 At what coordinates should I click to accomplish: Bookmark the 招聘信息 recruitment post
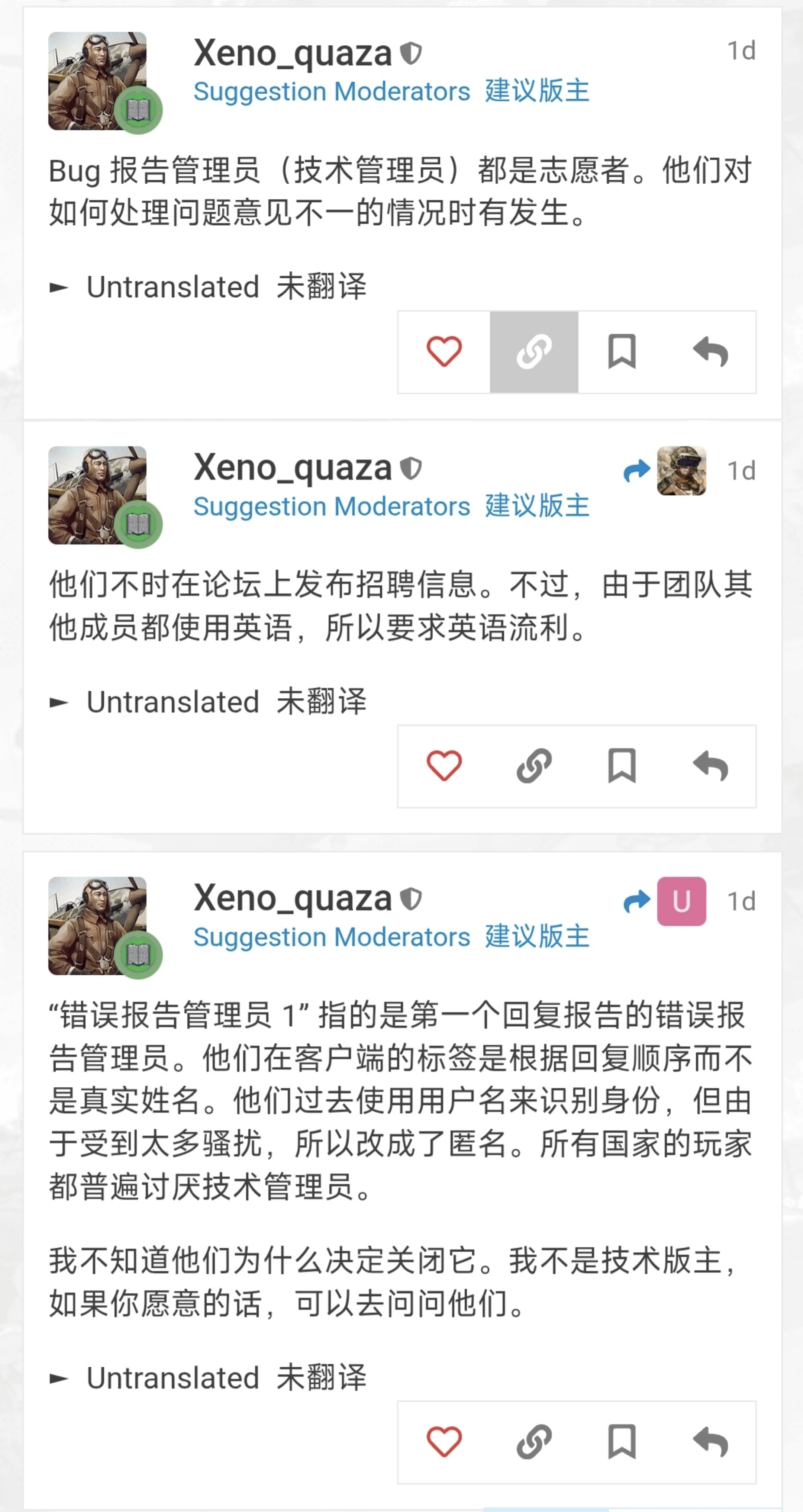tap(622, 766)
